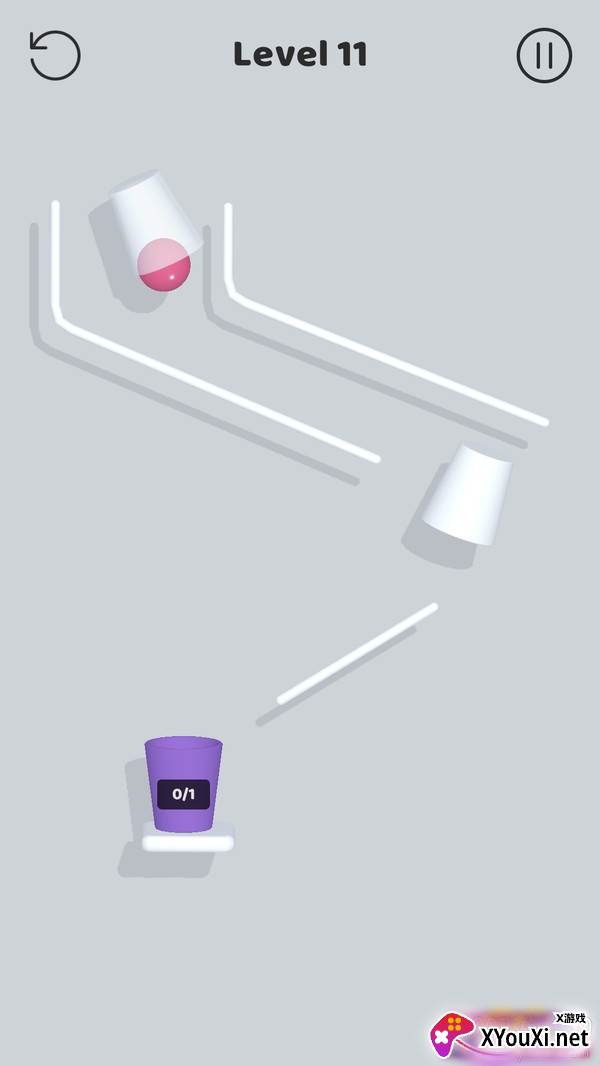
Task: Pause the game
Action: (544, 55)
